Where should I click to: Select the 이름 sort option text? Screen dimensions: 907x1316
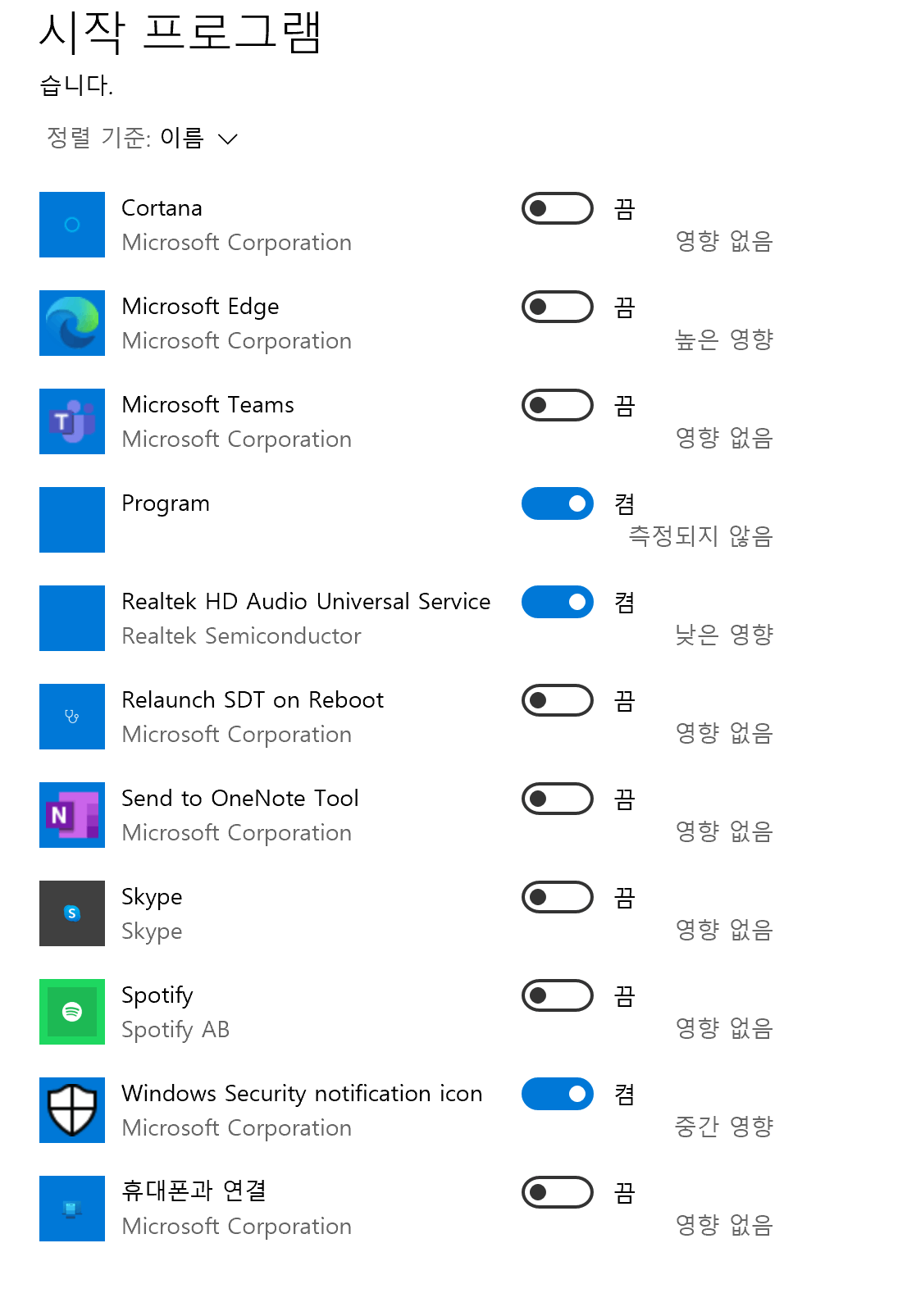pyautogui.click(x=182, y=138)
